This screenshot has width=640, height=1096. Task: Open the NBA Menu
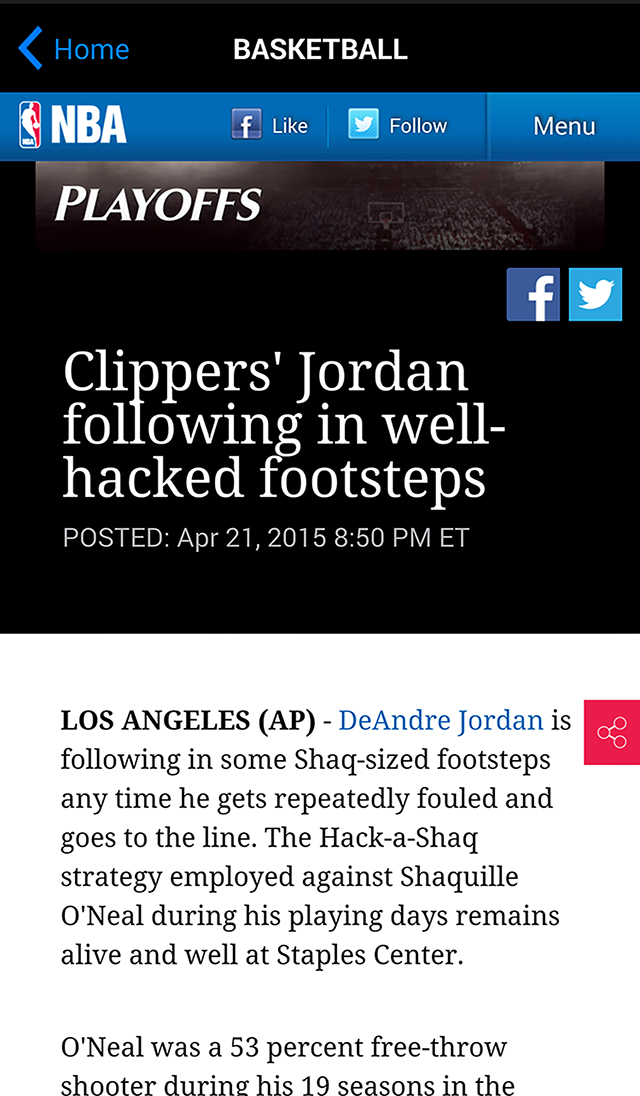pyautogui.click(x=564, y=126)
